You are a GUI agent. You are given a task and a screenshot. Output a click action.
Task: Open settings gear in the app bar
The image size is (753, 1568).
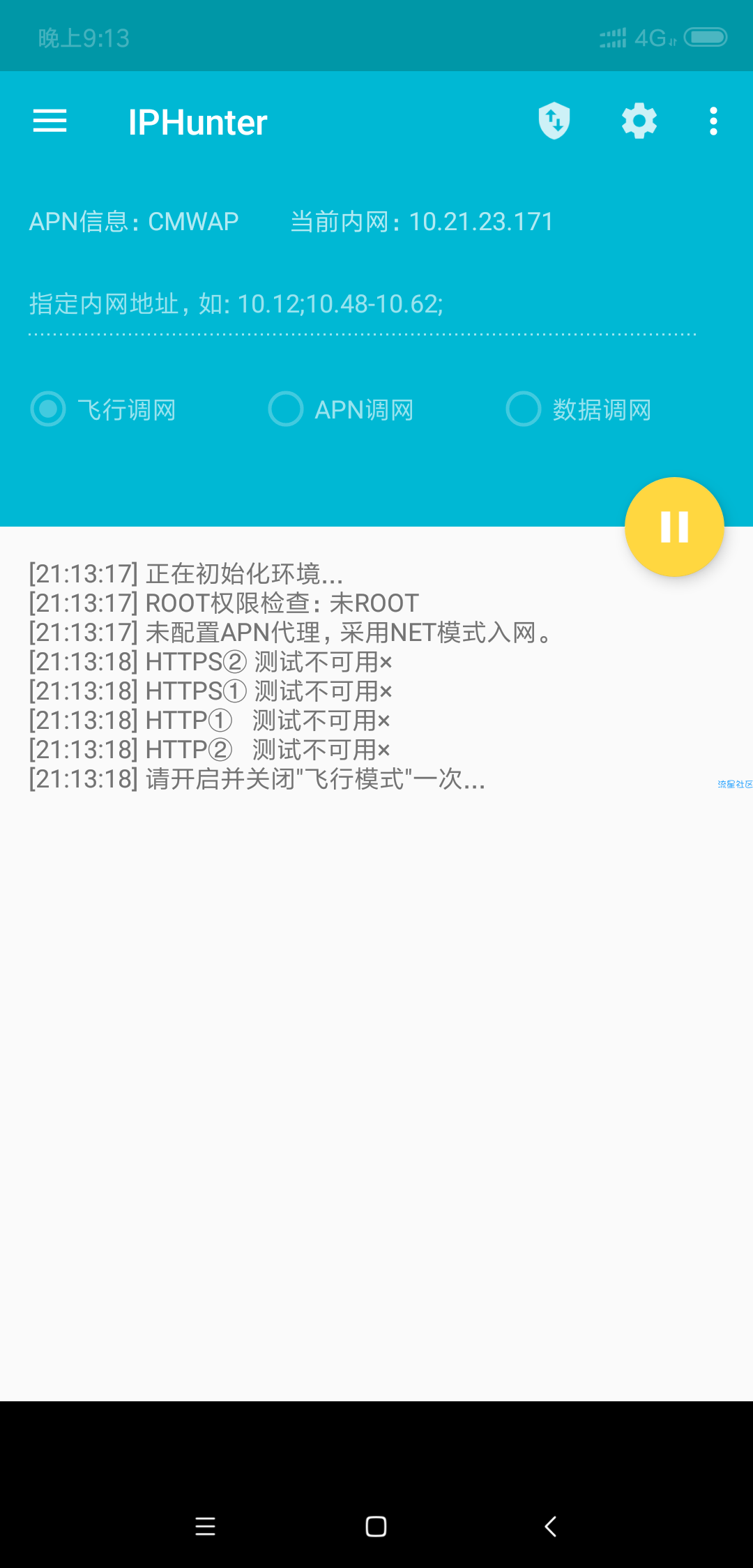[x=639, y=121]
